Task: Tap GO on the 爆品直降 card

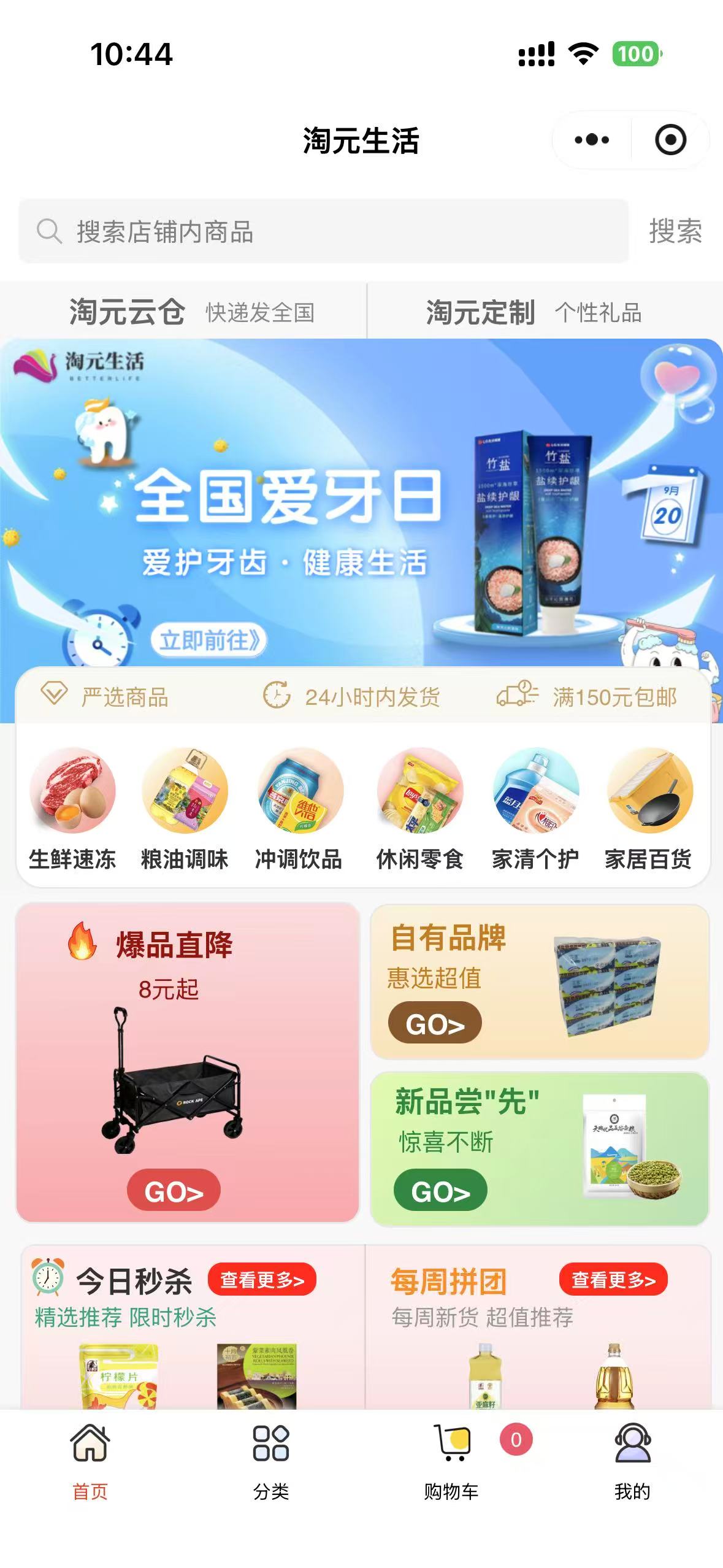Action: point(174,1191)
